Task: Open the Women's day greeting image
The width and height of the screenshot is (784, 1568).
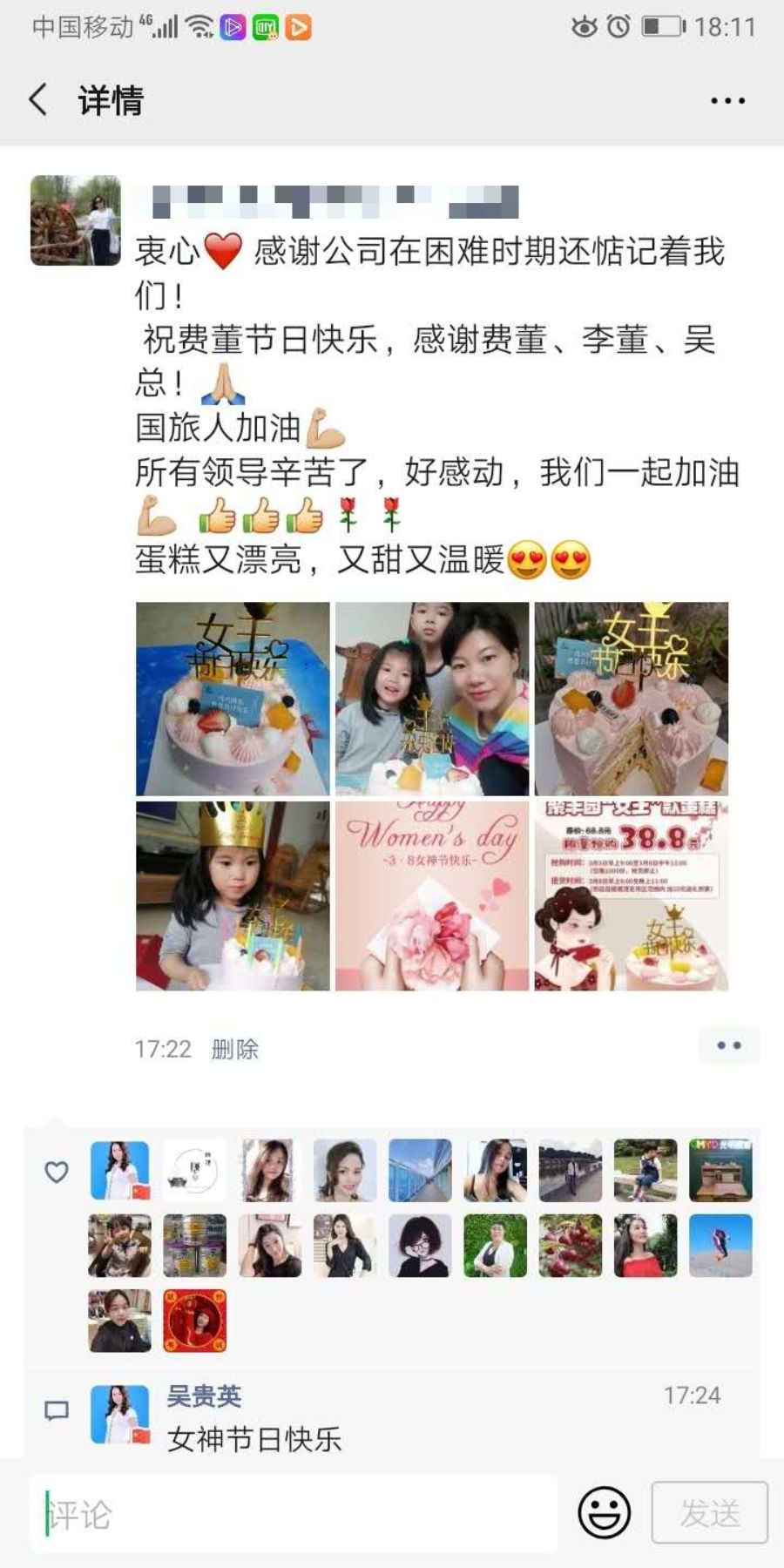Action: 432,896
